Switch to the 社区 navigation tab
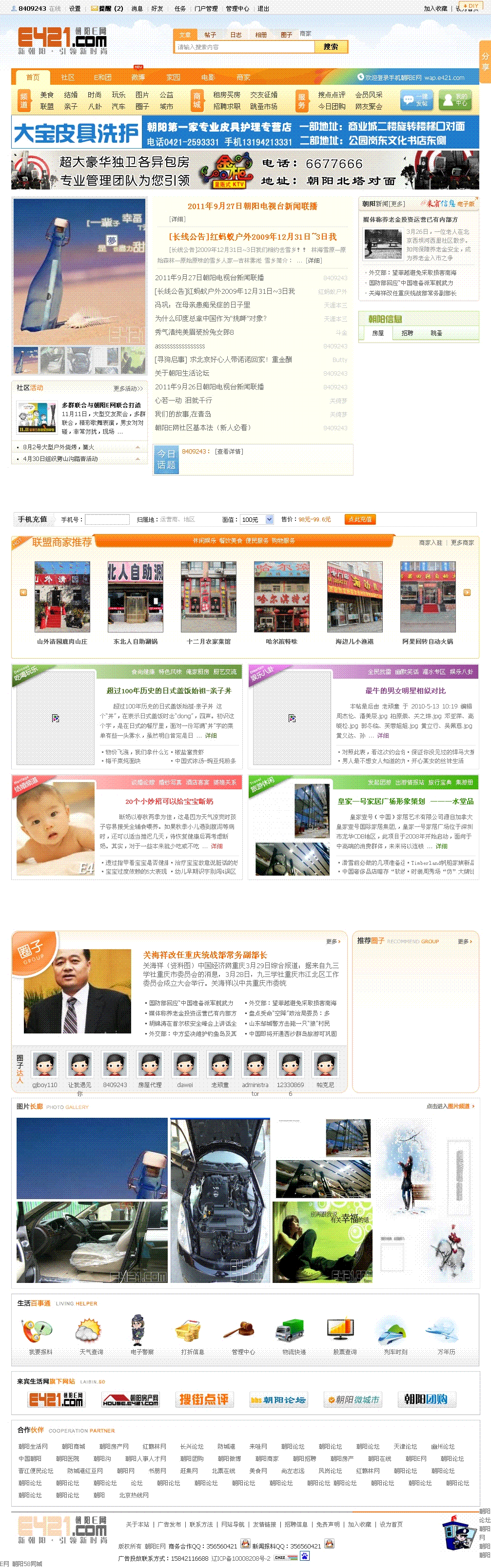Screen dimensions: 491x1568 [x=68, y=77]
